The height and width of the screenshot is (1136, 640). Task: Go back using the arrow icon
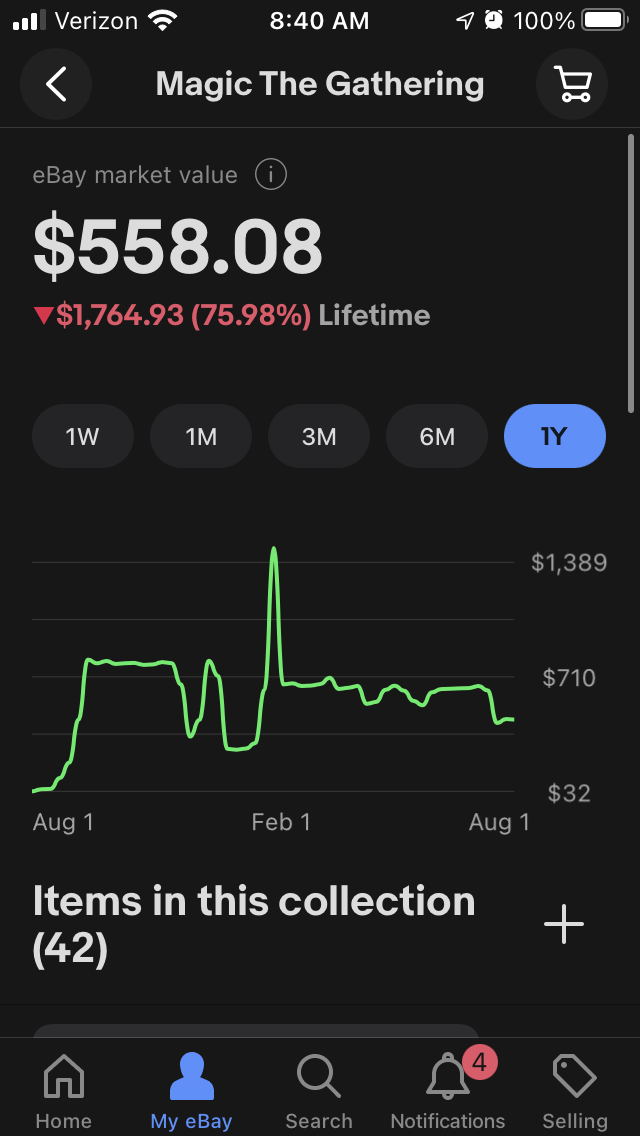[x=56, y=84]
